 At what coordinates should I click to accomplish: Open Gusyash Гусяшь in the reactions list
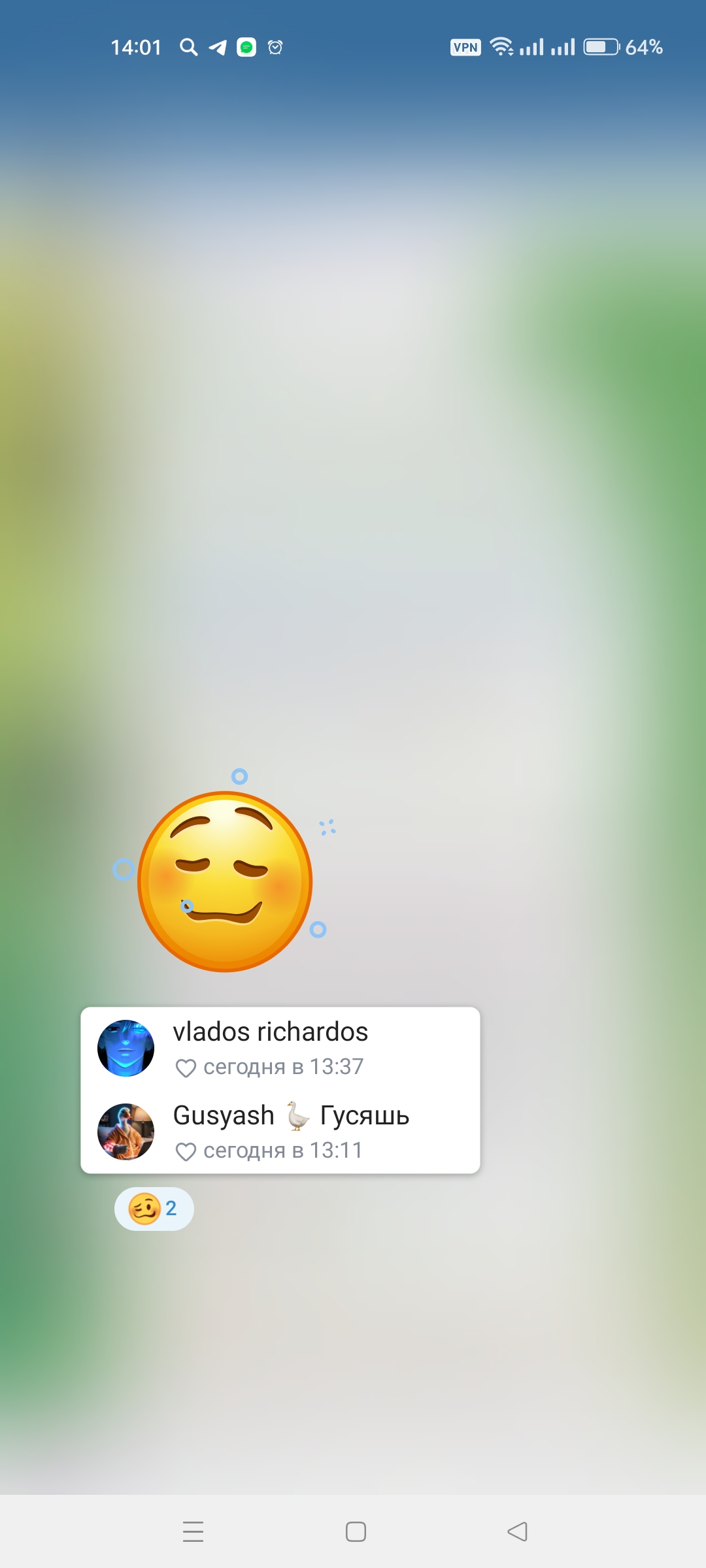tap(280, 1132)
